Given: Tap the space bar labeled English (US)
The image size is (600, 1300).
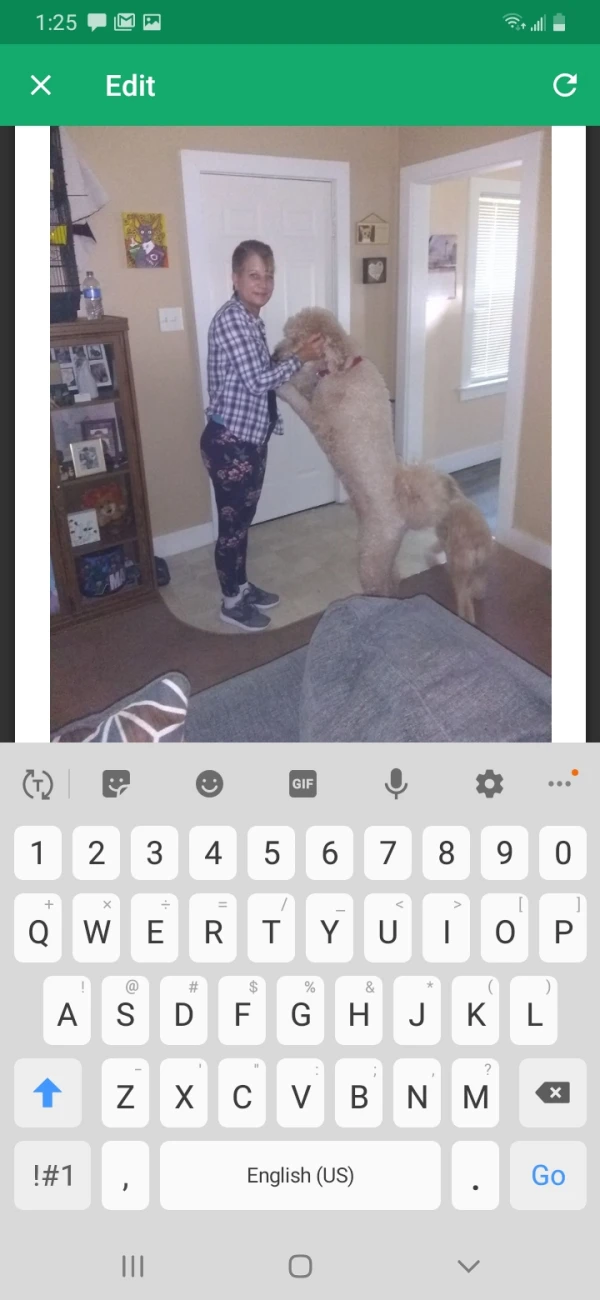Looking at the screenshot, I should [300, 1175].
